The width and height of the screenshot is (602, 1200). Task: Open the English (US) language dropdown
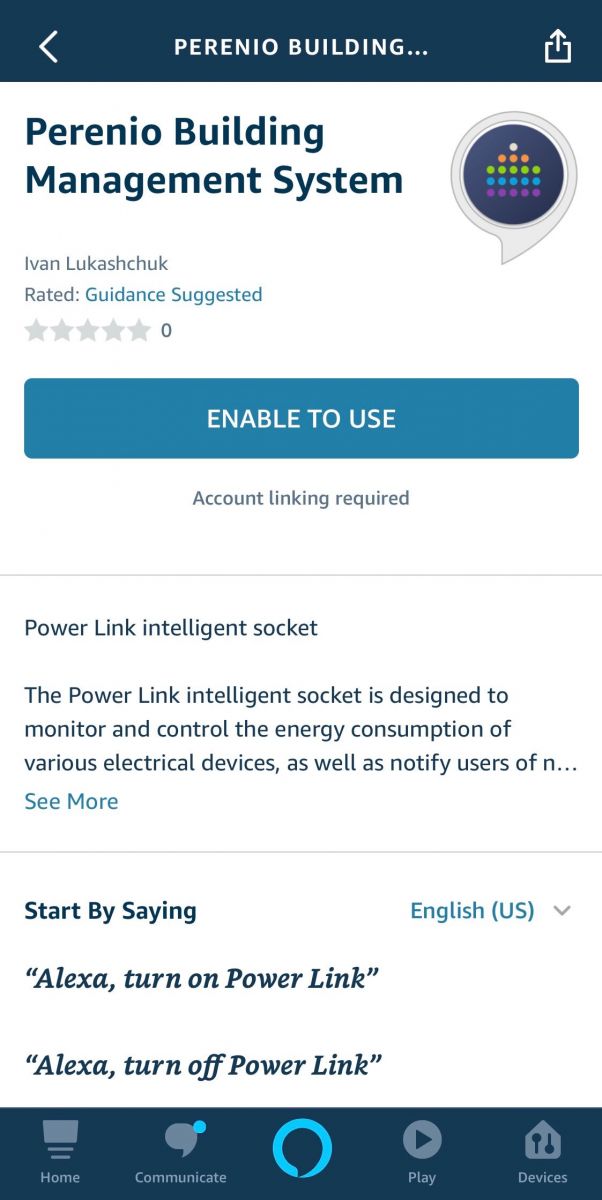pos(491,911)
